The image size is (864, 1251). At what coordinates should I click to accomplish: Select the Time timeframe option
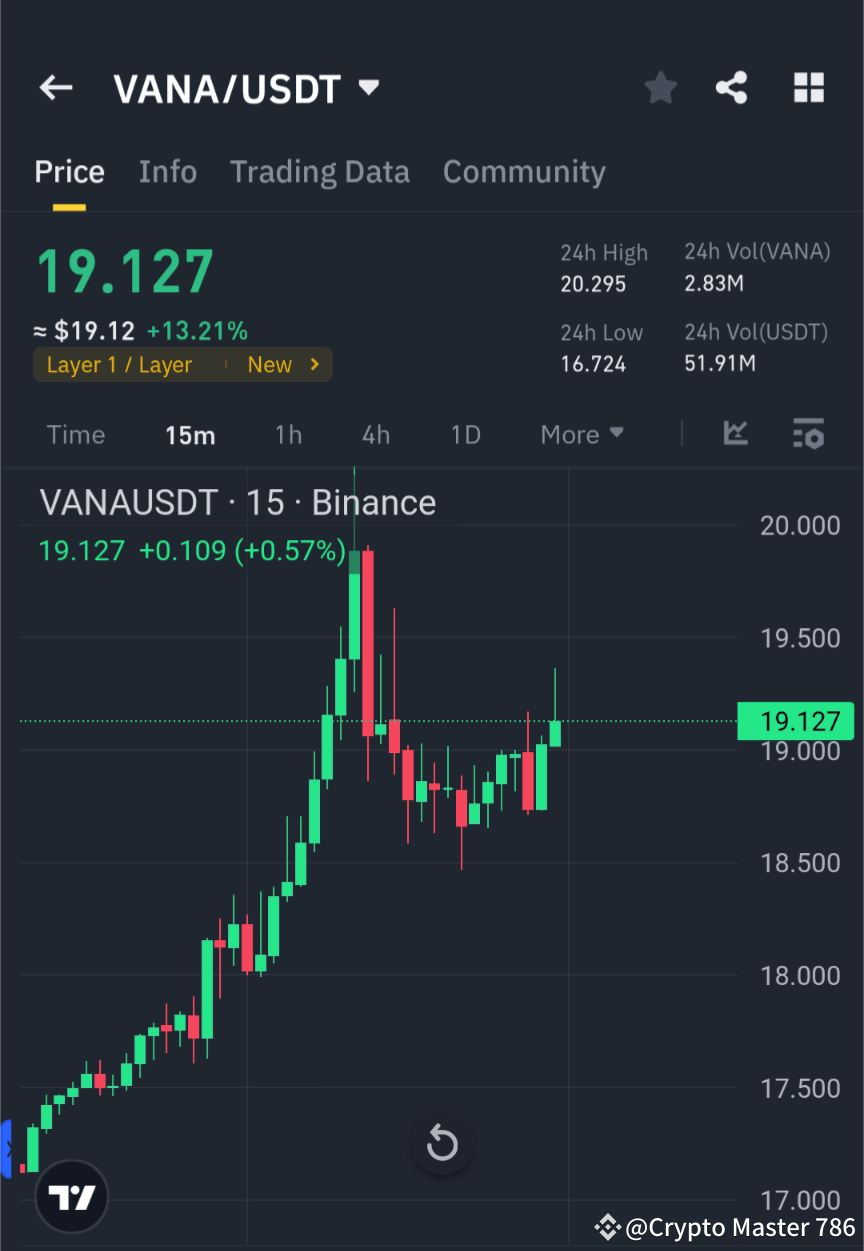[76, 434]
